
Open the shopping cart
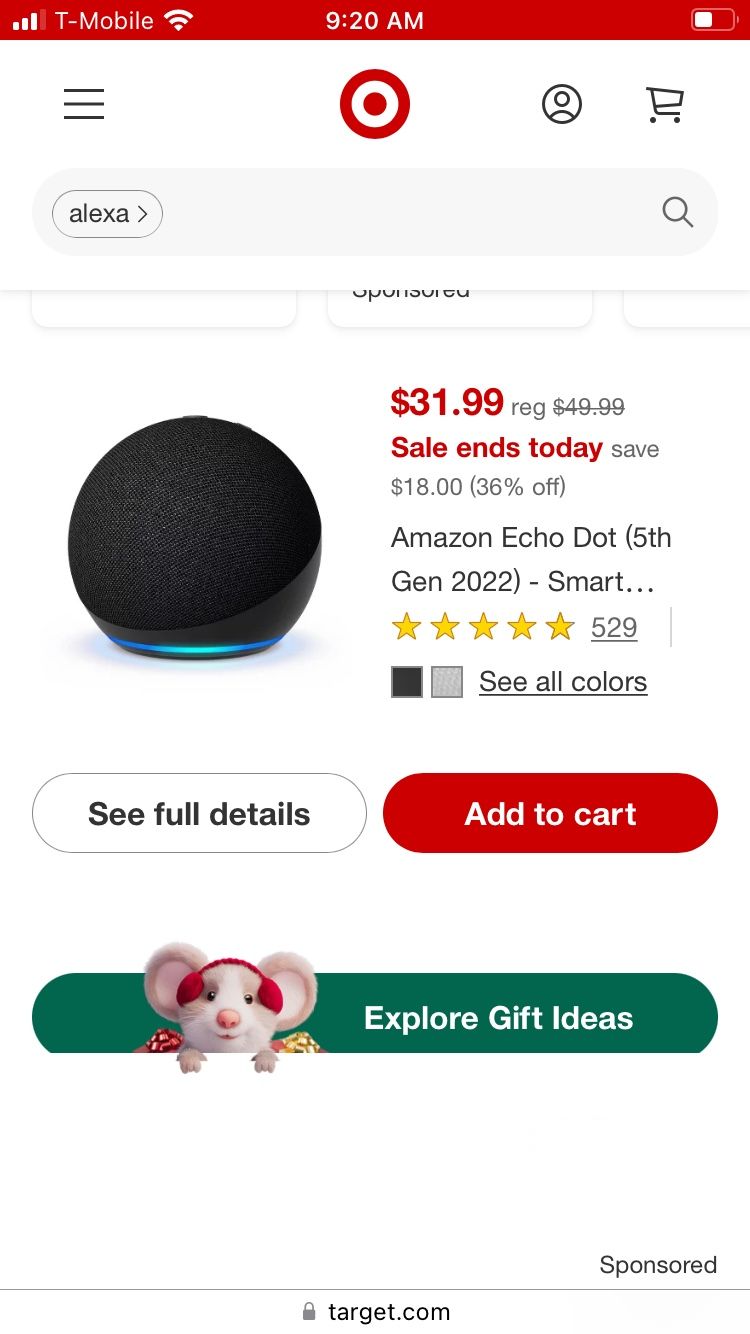664,103
